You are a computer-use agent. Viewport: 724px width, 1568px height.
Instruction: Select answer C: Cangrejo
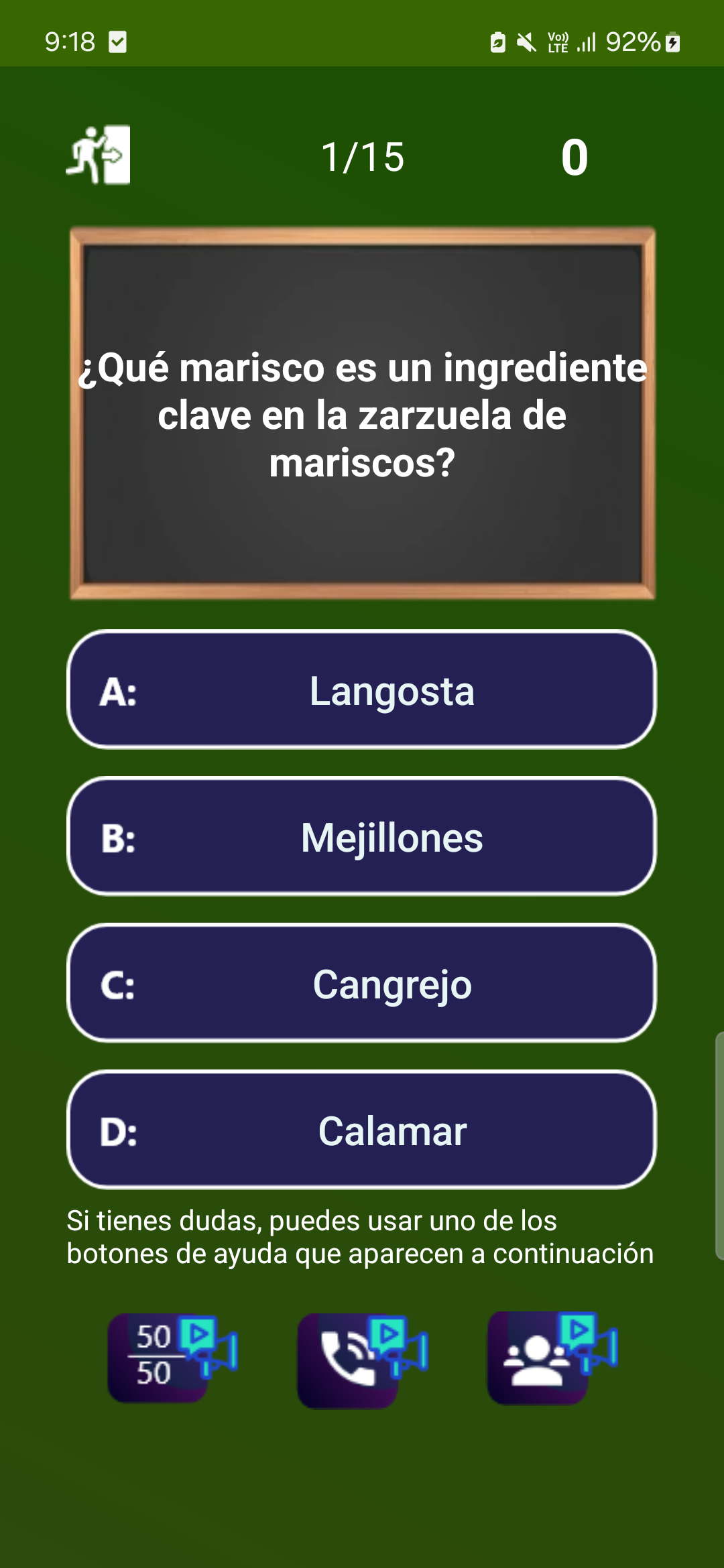[x=362, y=985]
